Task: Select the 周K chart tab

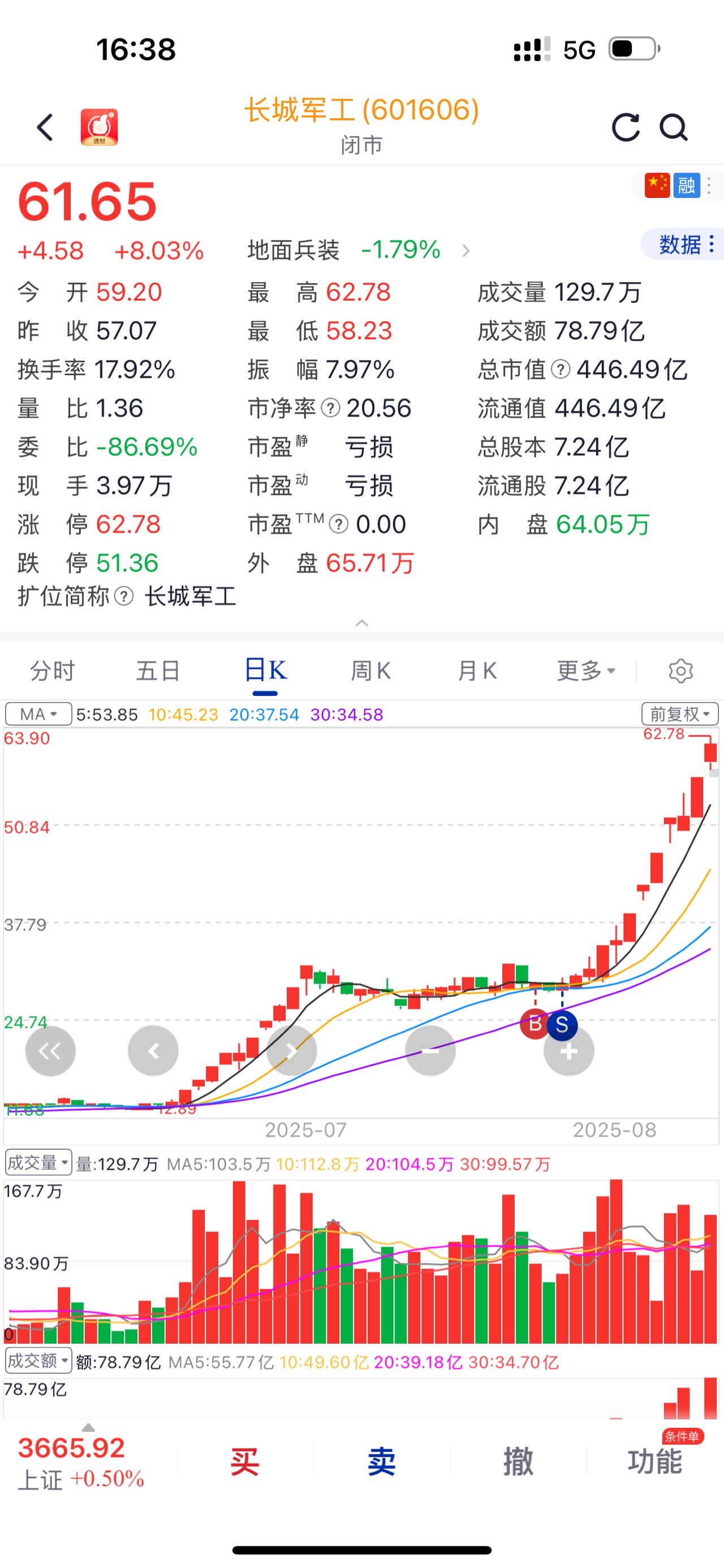Action: [371, 671]
